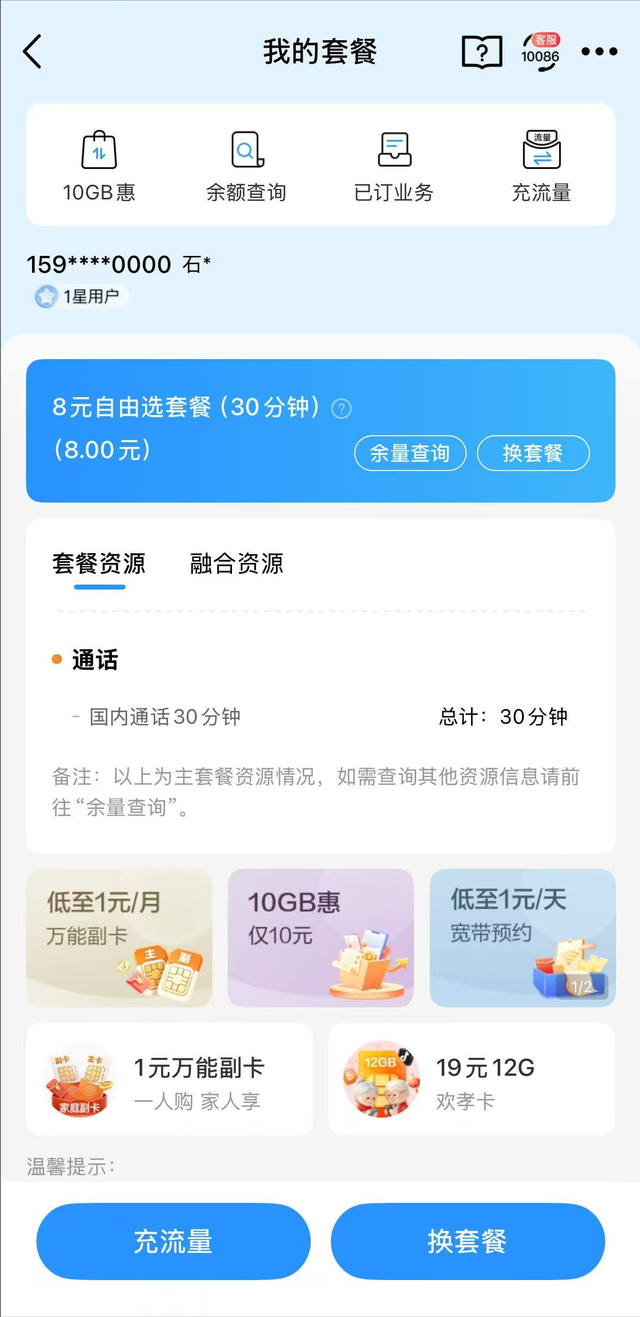Open the 低至1元/天 宽带预约 banner
Image resolution: width=640 pixels, height=1317 pixels.
522,937
